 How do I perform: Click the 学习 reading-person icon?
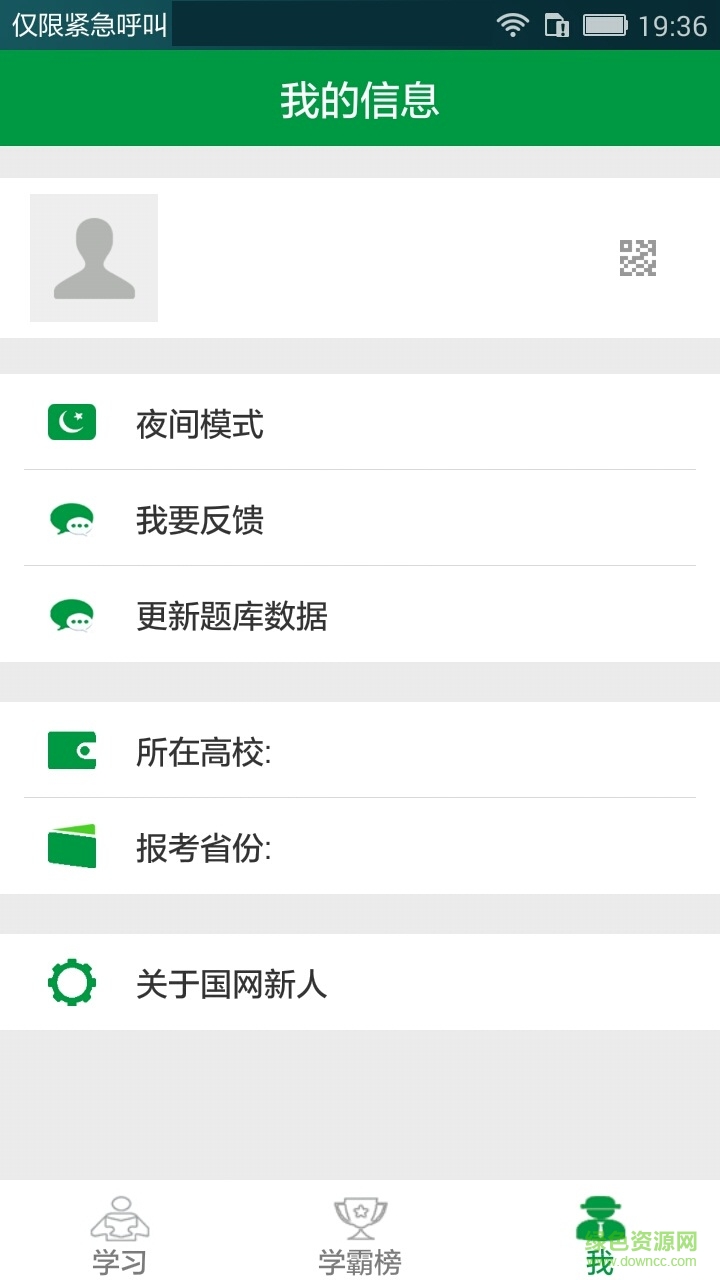[x=120, y=1213]
